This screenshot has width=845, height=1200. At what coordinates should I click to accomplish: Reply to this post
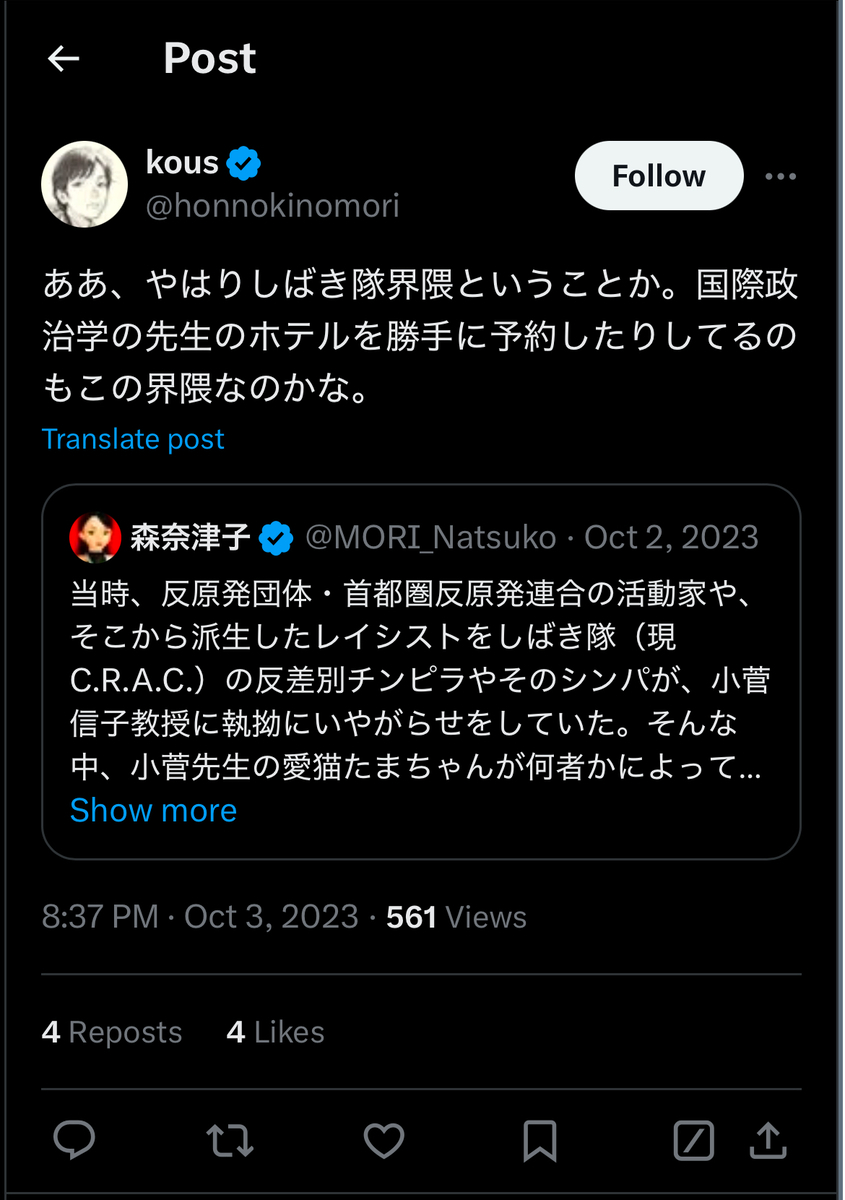pos(74,1140)
